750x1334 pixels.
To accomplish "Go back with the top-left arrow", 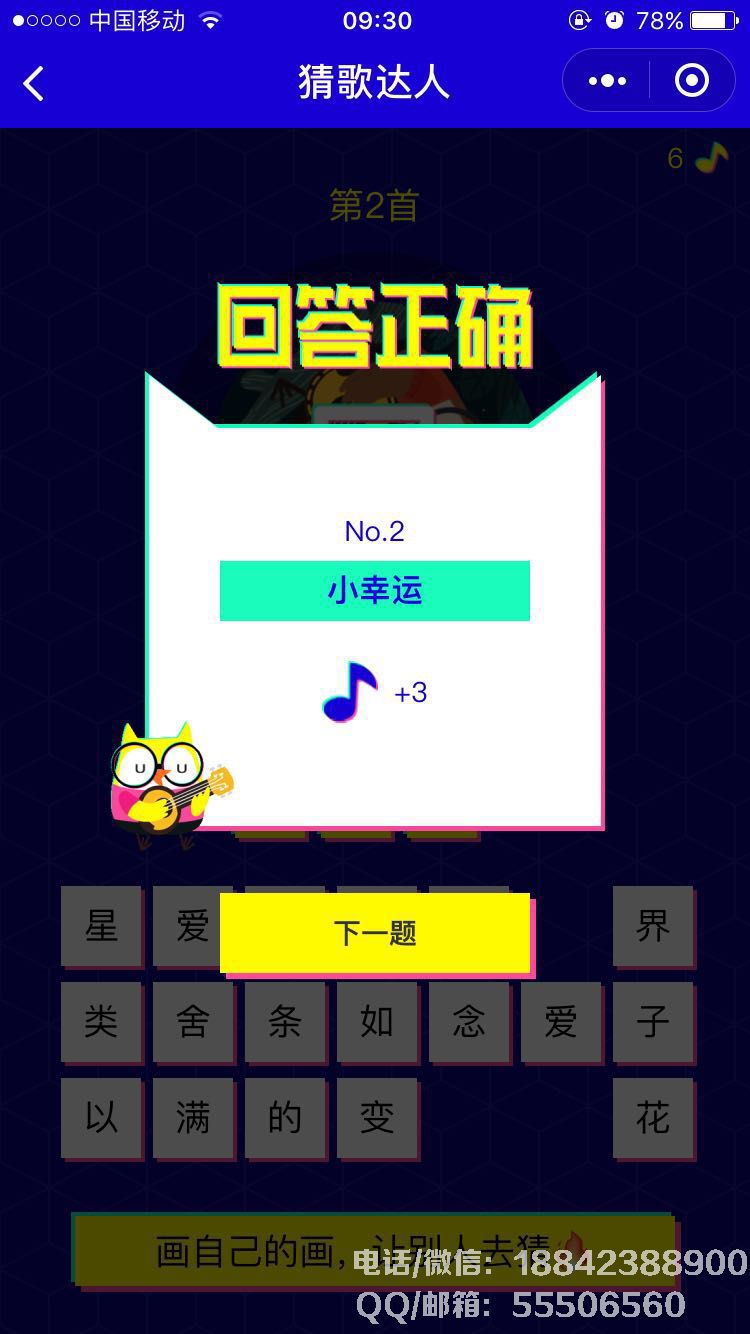I will tap(34, 83).
